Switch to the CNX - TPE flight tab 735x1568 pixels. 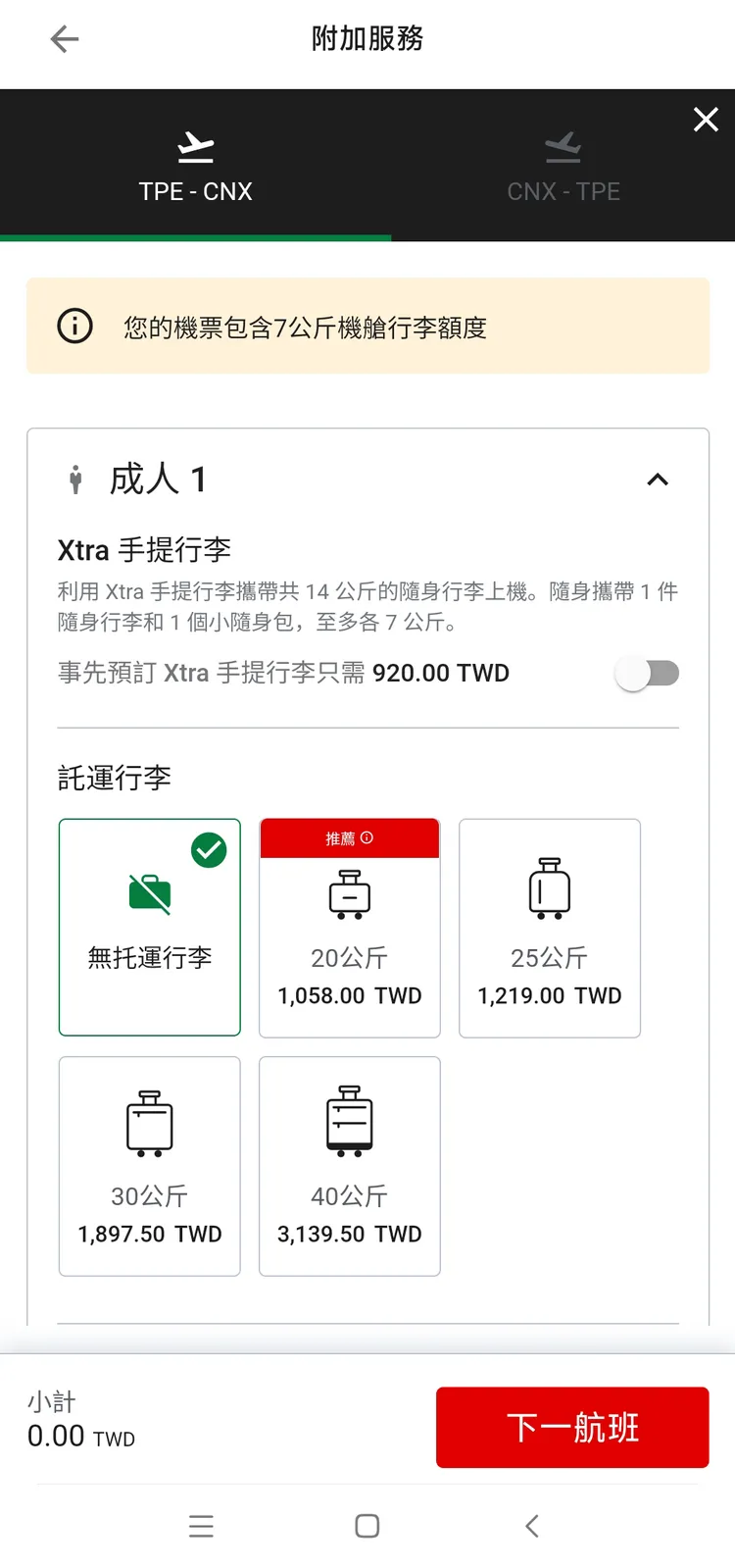pos(563,167)
